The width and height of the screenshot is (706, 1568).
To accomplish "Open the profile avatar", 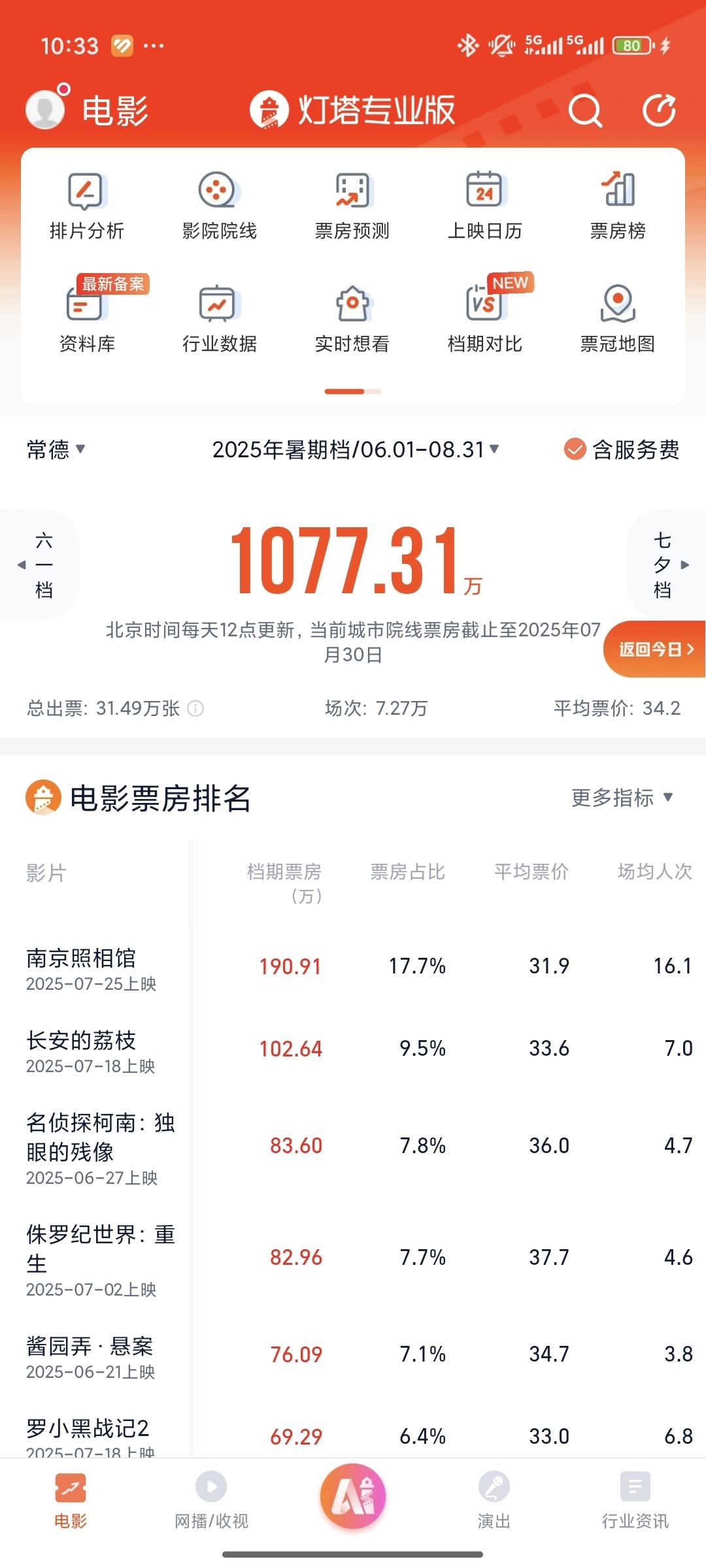I will 45,109.
